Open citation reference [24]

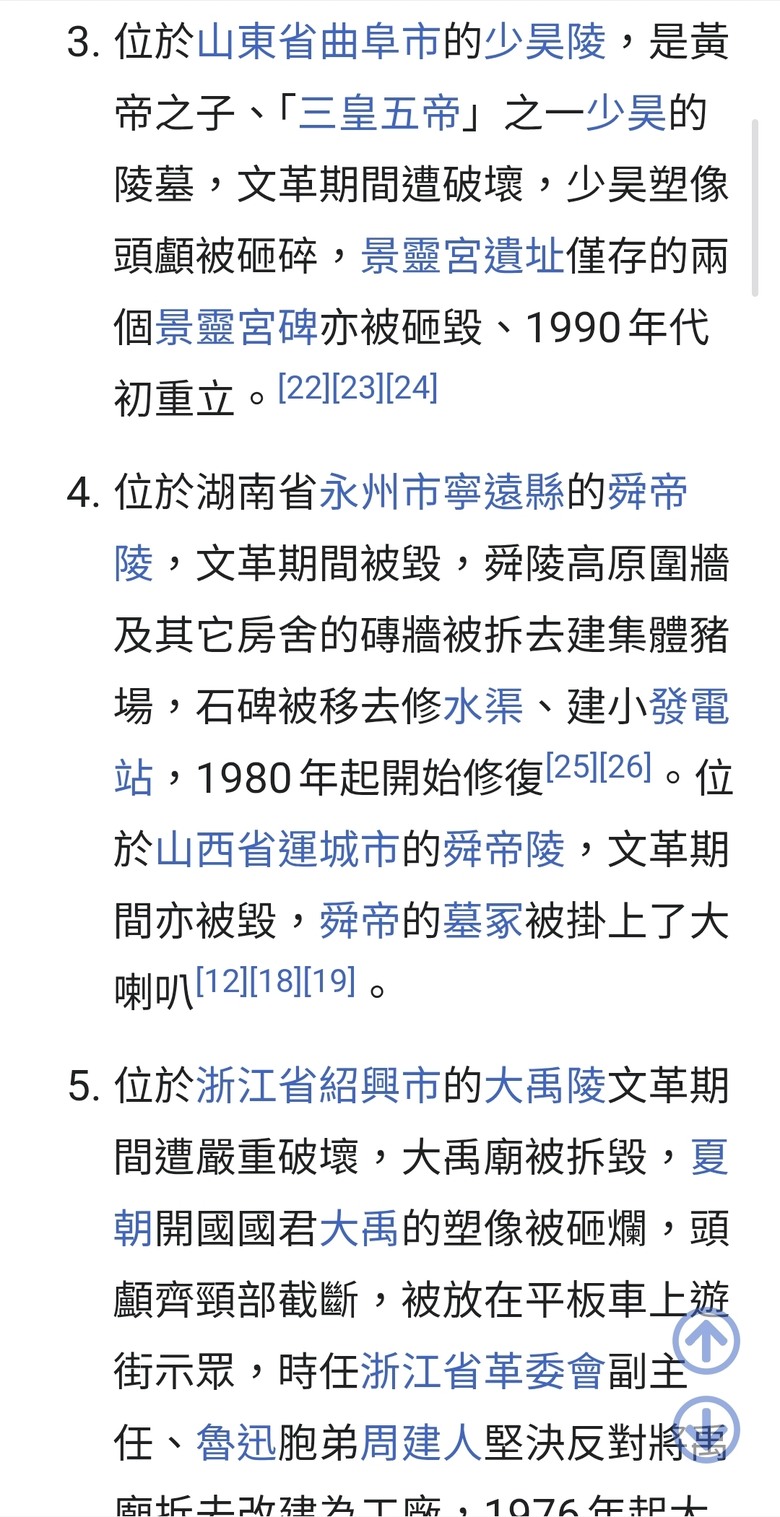point(412,388)
